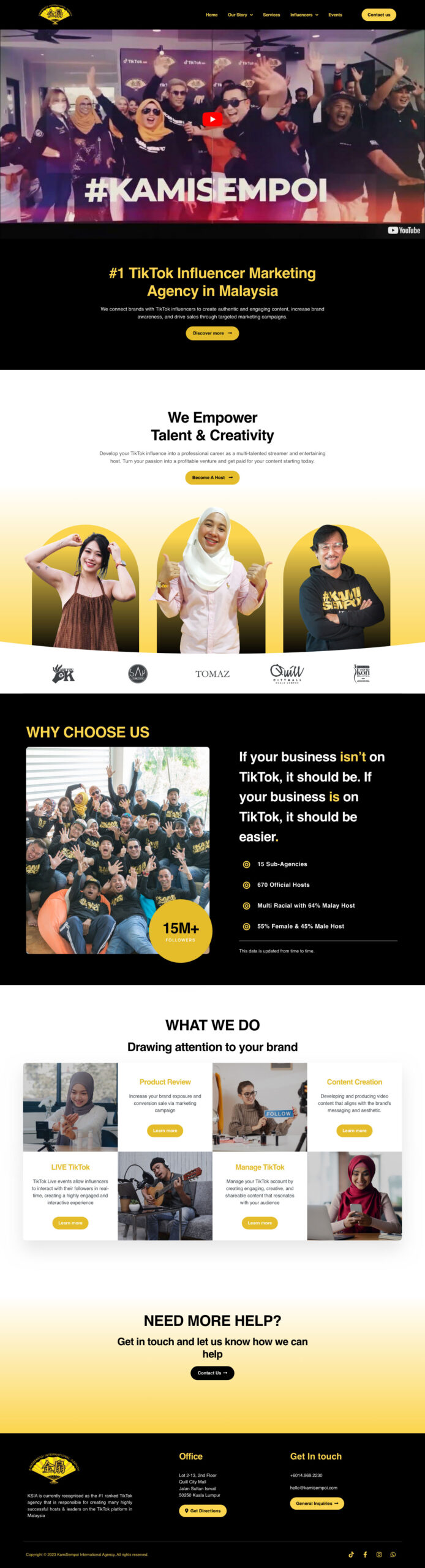The image size is (425, 1568).
Task: Learn more about Product Review
Action: (165, 1131)
